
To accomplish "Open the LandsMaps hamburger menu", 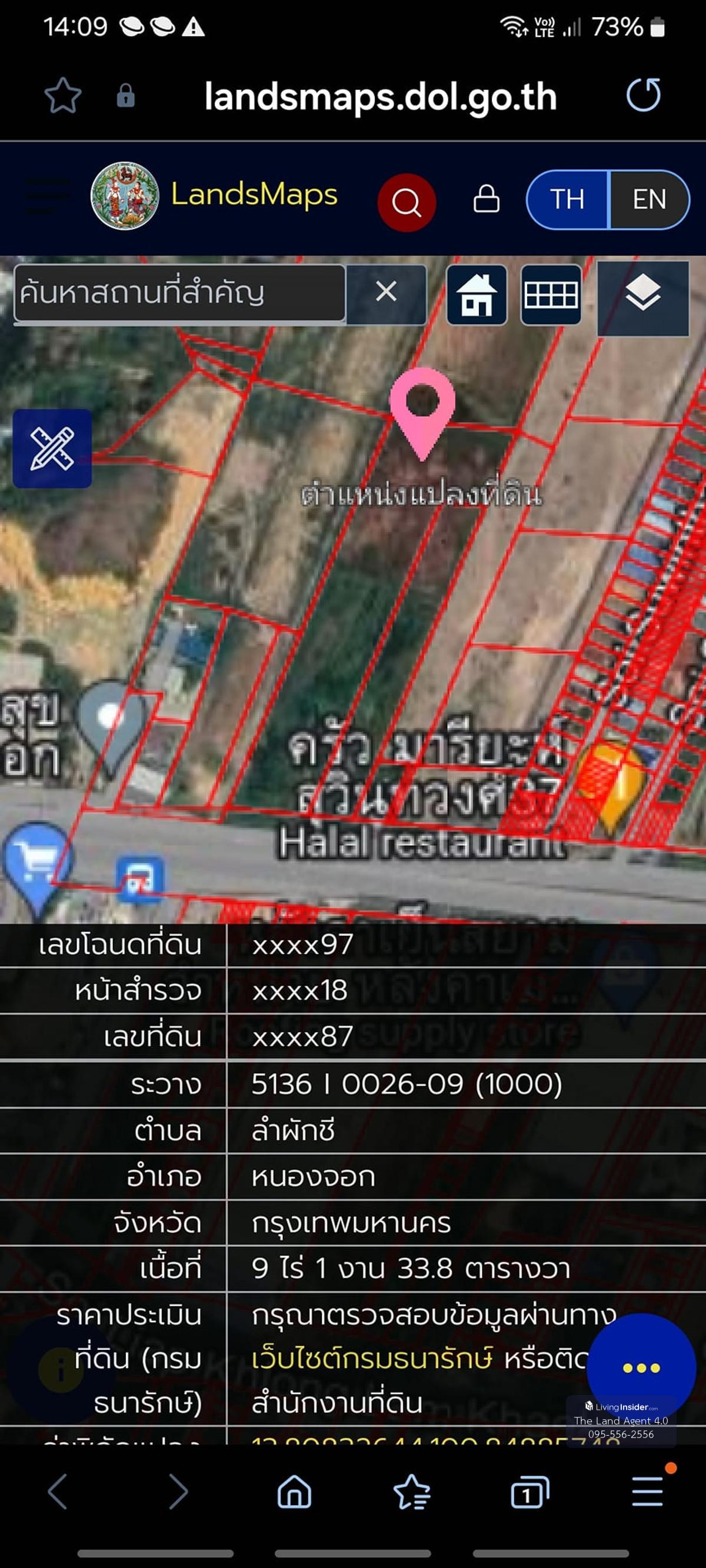I will pos(49,196).
